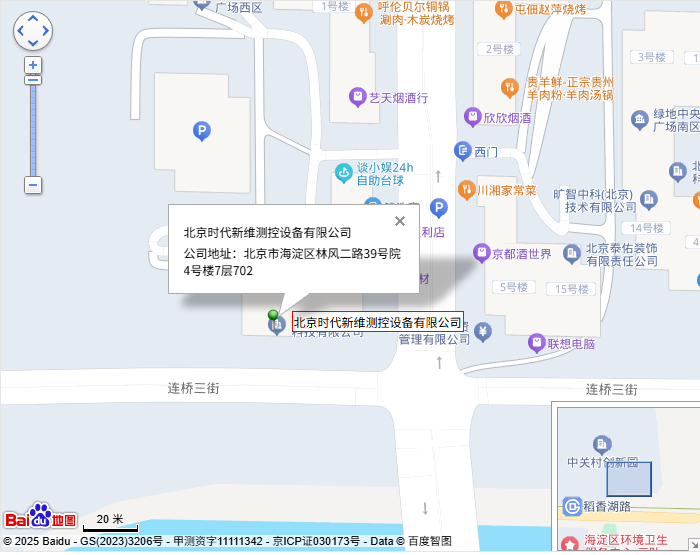Screen dimensions: 700x555
Task: Open the 呼伦贝尔铜锅涮肉 restaurant marker
Action: 362,12
